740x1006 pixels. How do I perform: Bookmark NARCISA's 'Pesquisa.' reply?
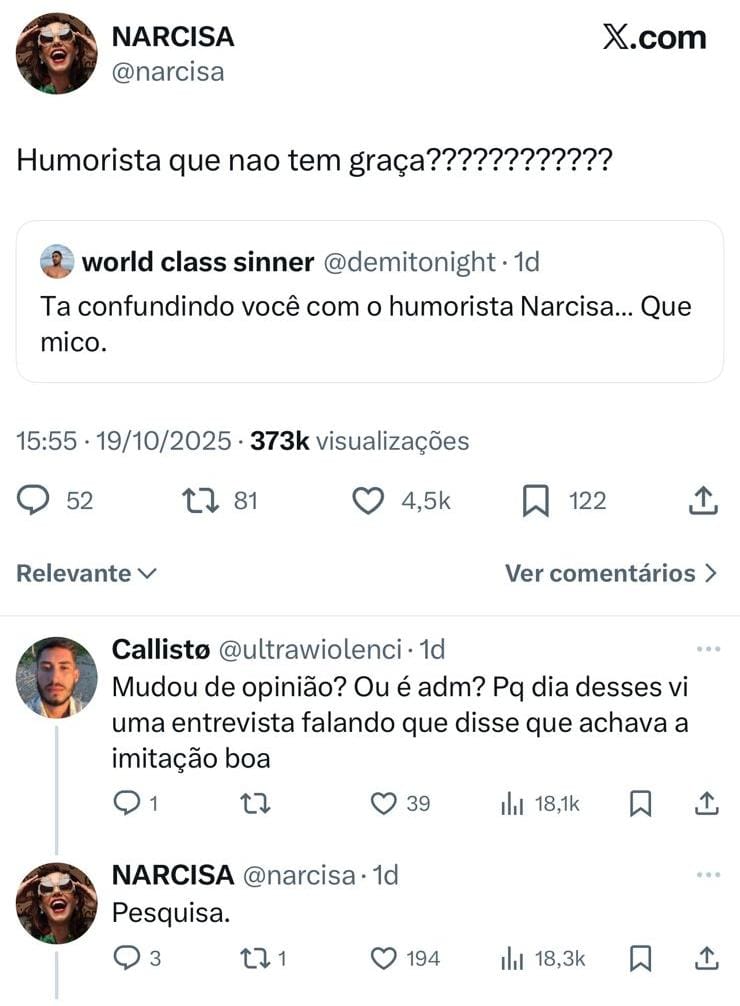point(640,958)
